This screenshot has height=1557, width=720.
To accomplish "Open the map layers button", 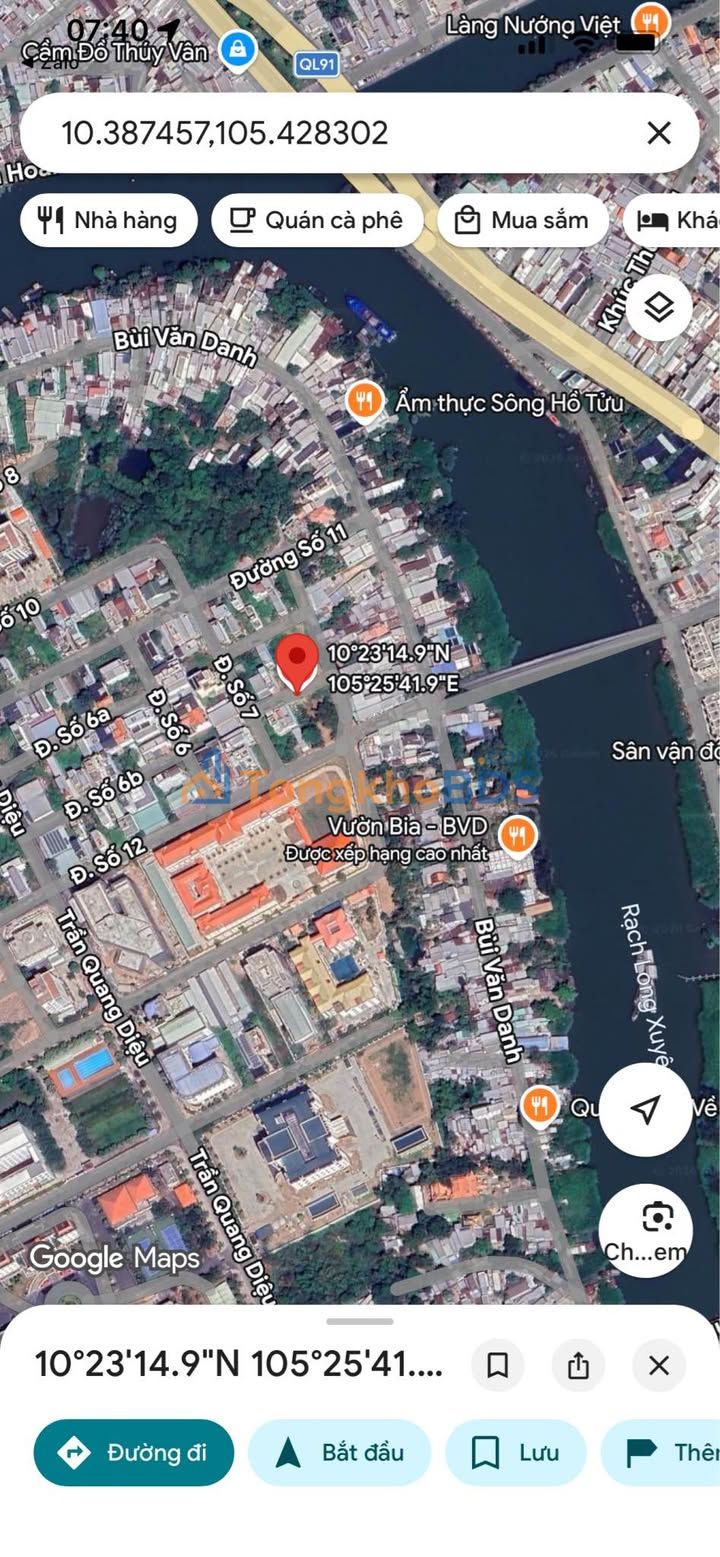I will (x=659, y=308).
